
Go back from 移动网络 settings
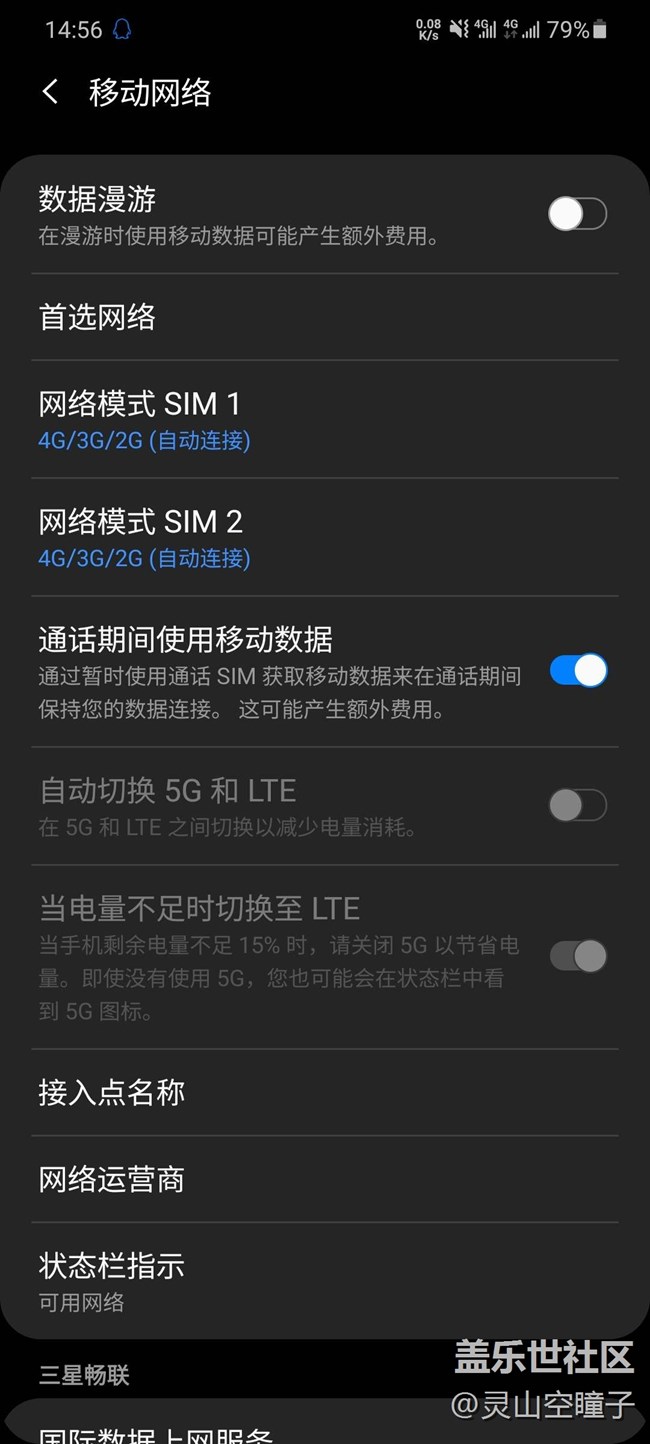click(x=50, y=93)
